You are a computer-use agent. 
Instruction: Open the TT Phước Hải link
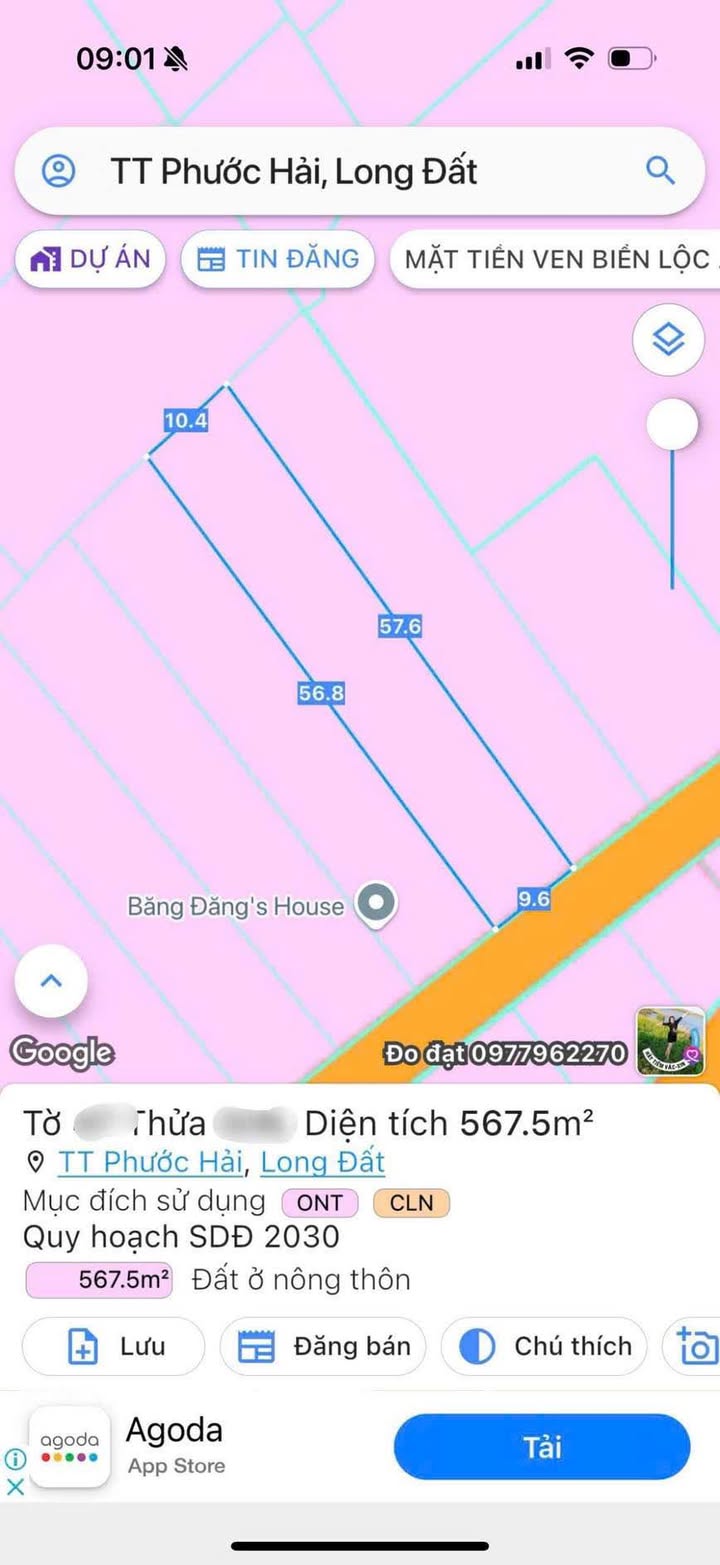pos(150,1162)
